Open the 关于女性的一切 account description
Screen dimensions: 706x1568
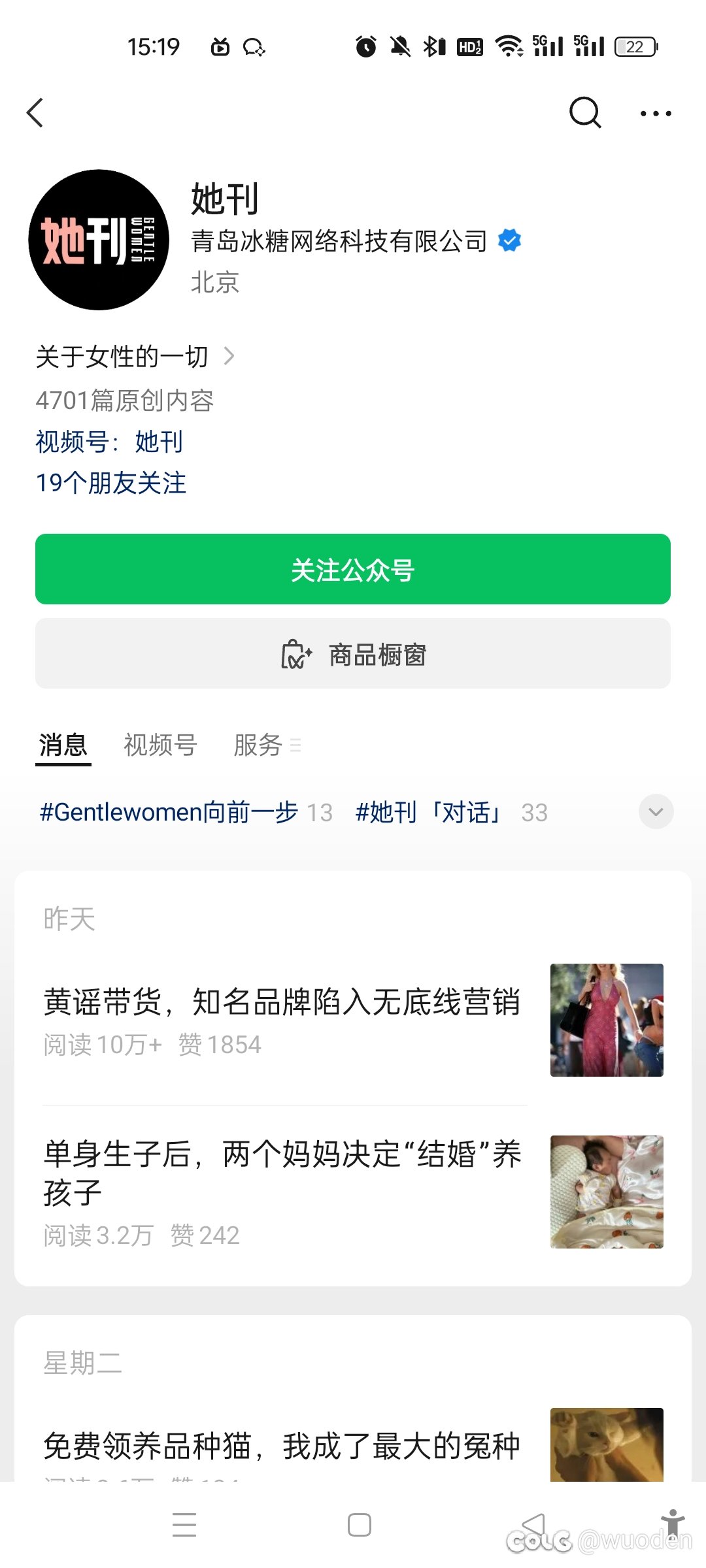pos(135,357)
